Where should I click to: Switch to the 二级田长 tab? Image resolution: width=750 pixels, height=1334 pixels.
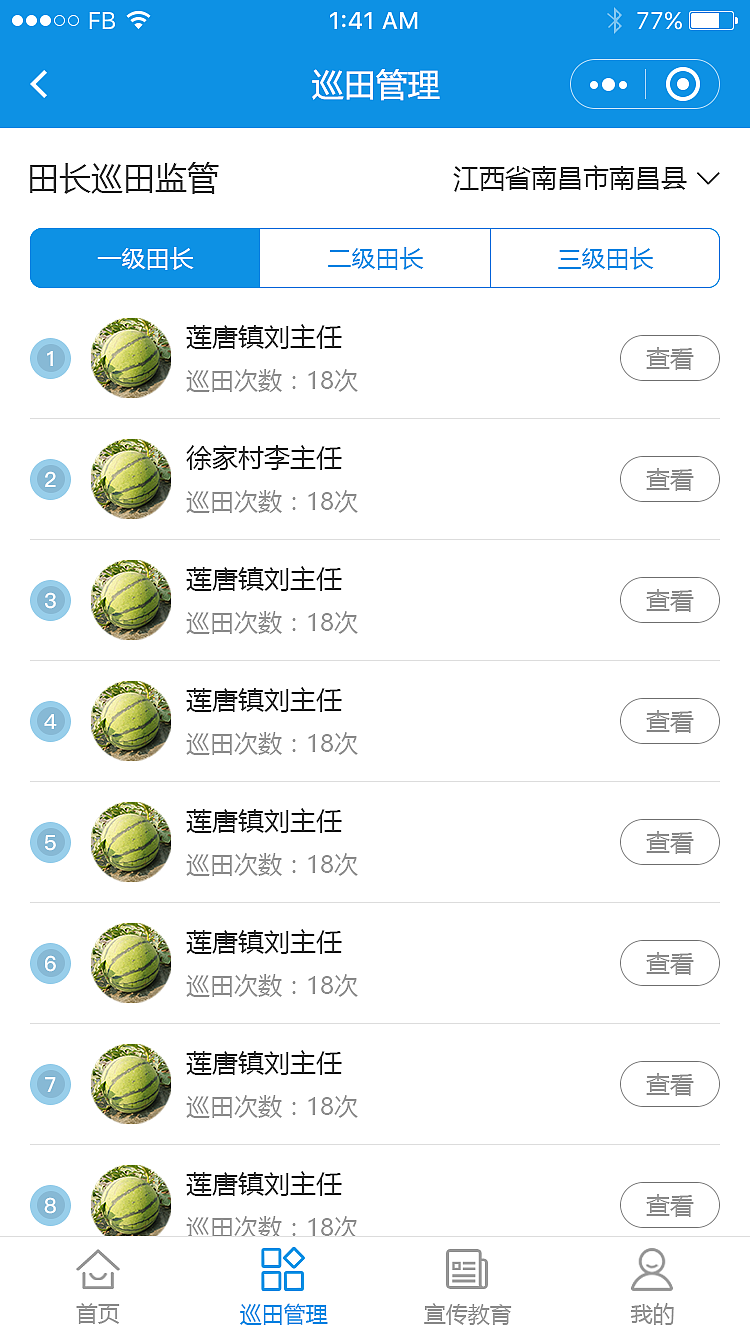[x=375, y=258]
